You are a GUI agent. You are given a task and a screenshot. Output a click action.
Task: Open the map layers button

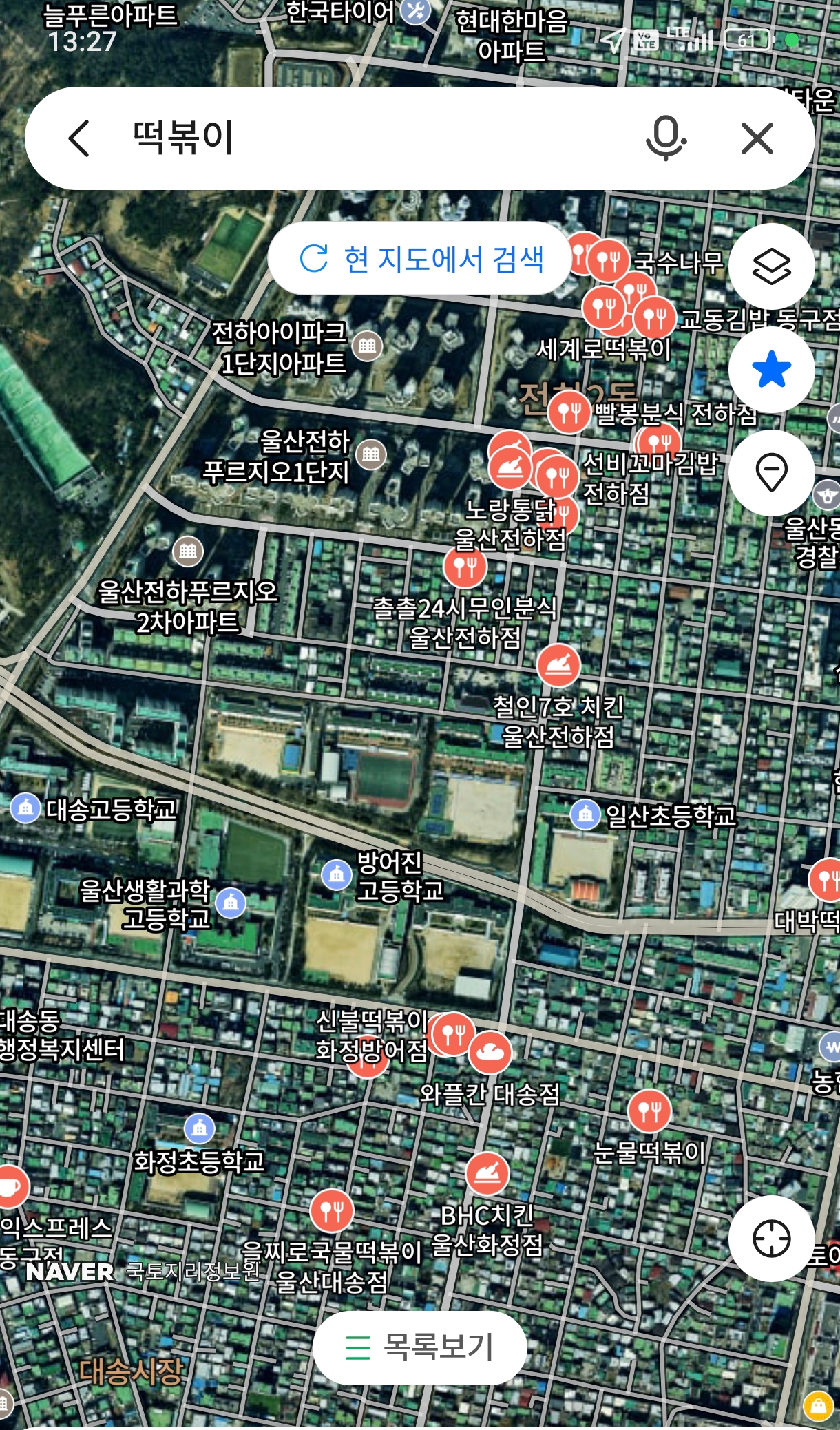pos(771,266)
